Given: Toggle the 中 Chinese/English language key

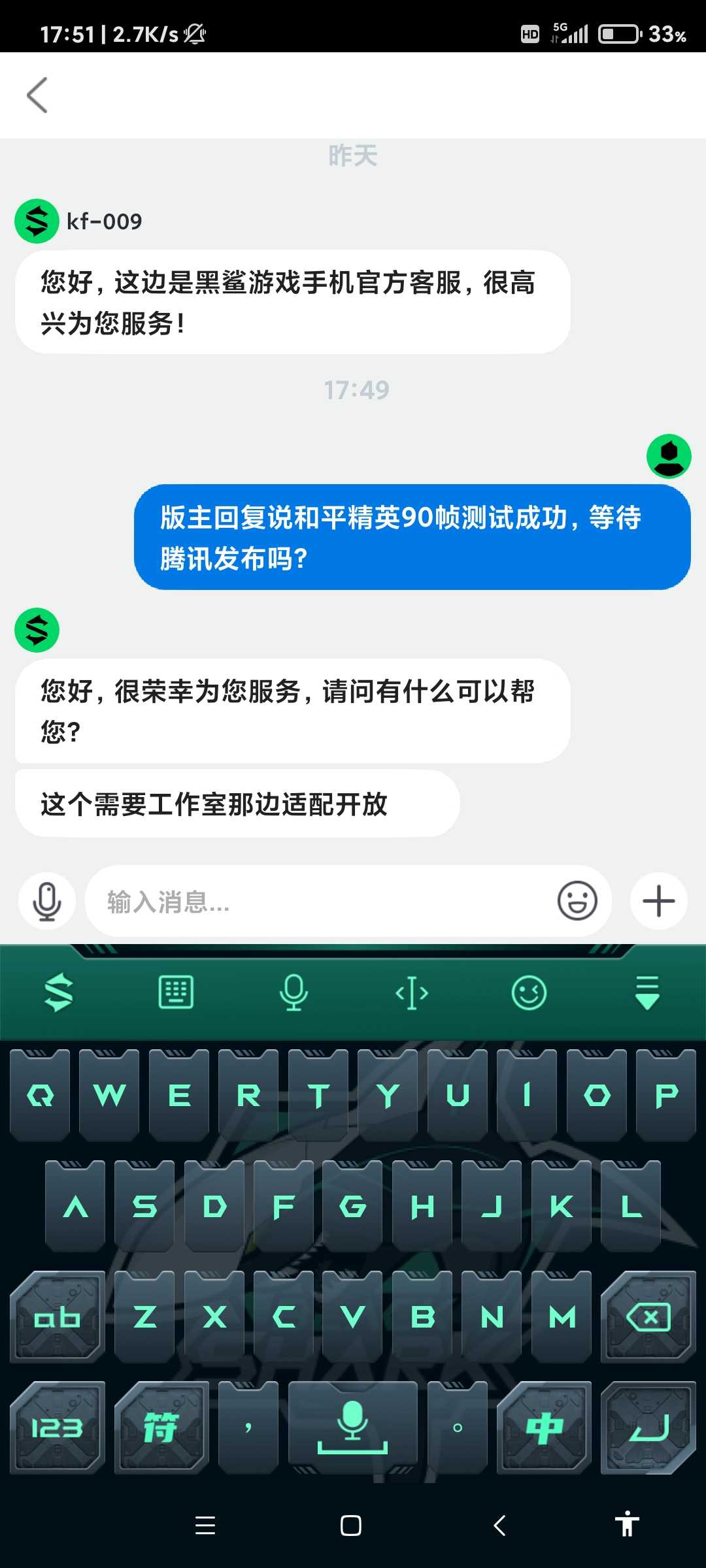Looking at the screenshot, I should click(544, 1428).
